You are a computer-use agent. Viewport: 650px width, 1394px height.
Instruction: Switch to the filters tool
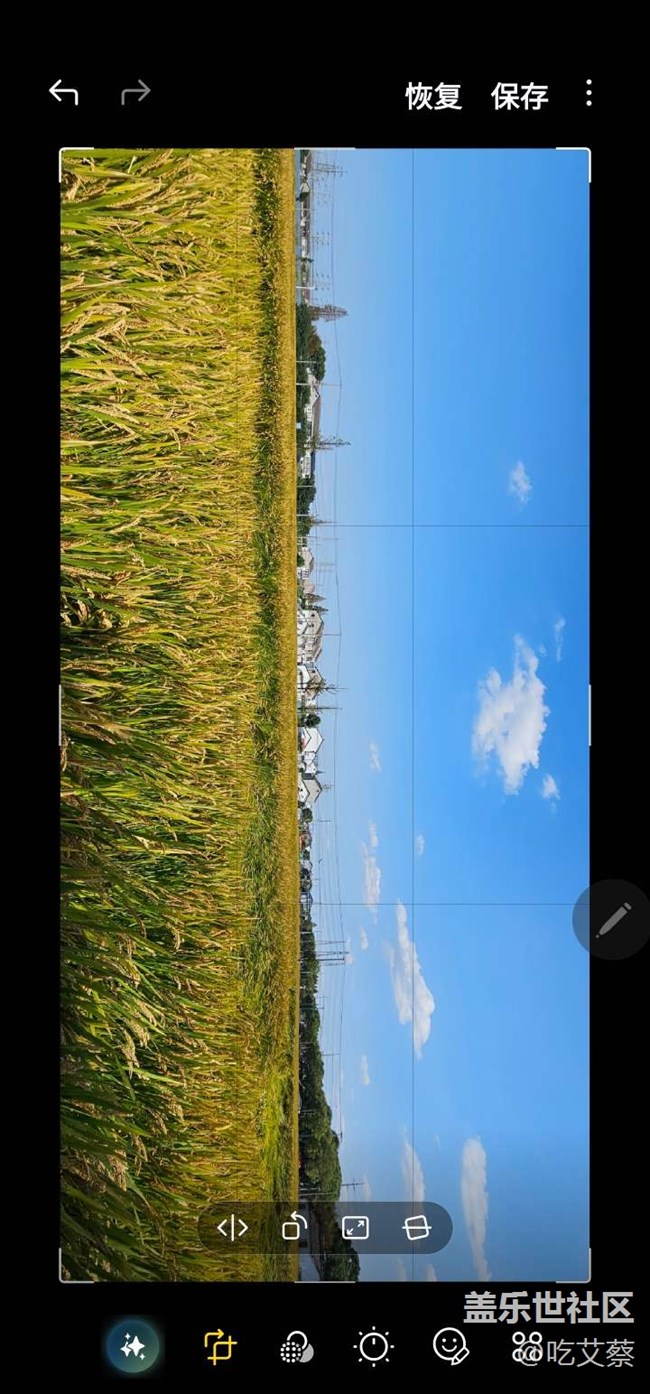point(296,1347)
